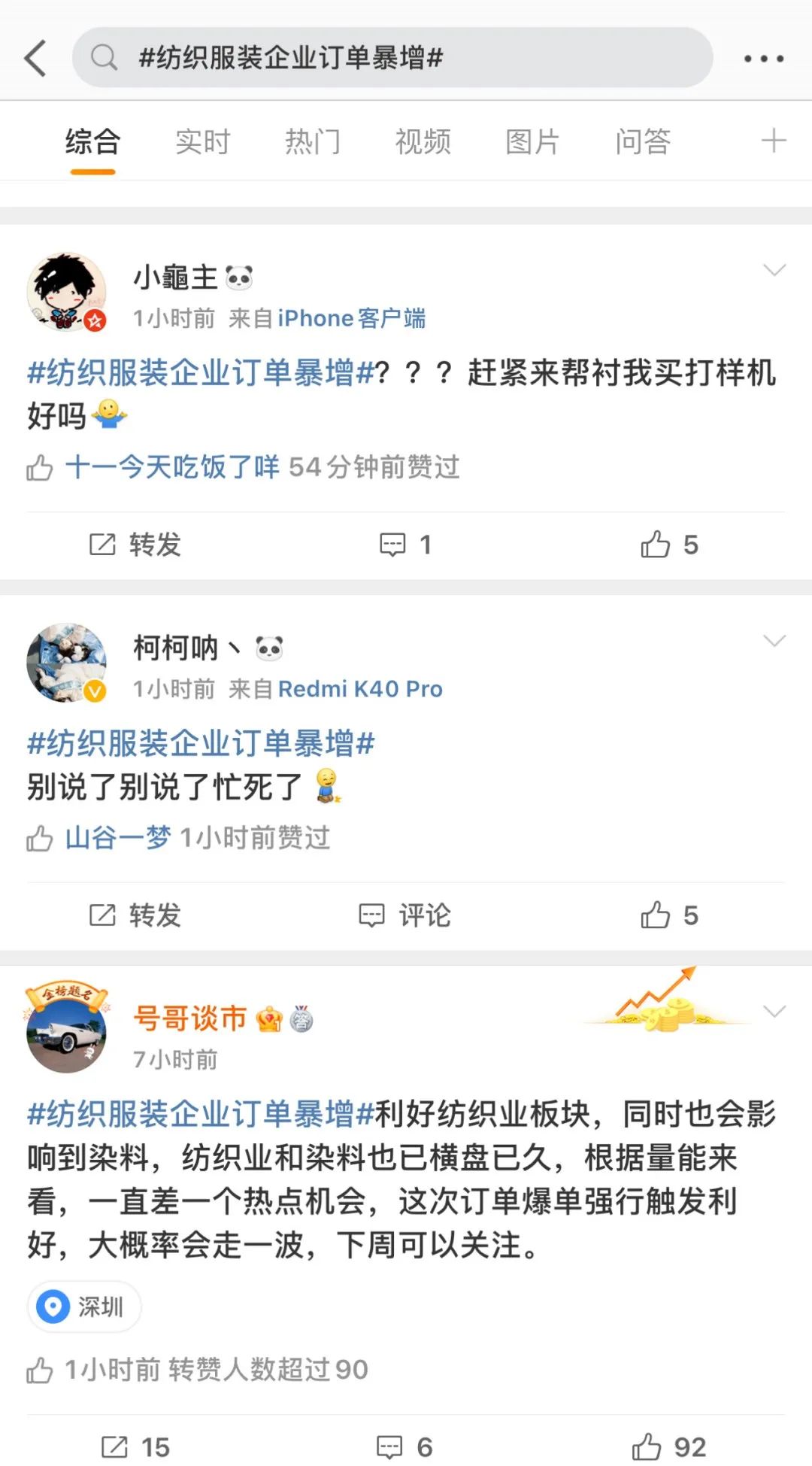Open the 山谷一梦 user link
This screenshot has height=1466, width=812.
pos(118,838)
